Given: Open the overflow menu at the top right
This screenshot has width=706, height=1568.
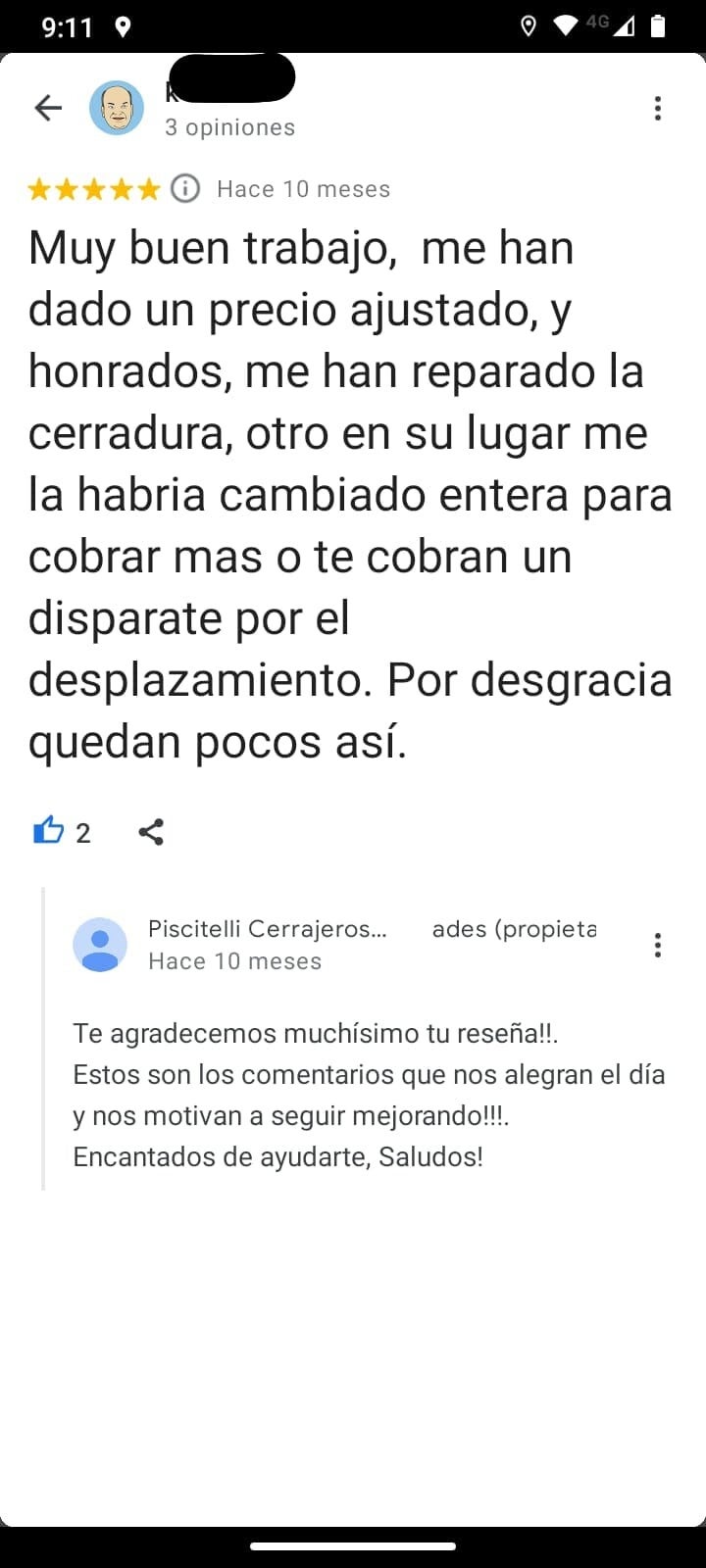Looking at the screenshot, I should click(657, 108).
